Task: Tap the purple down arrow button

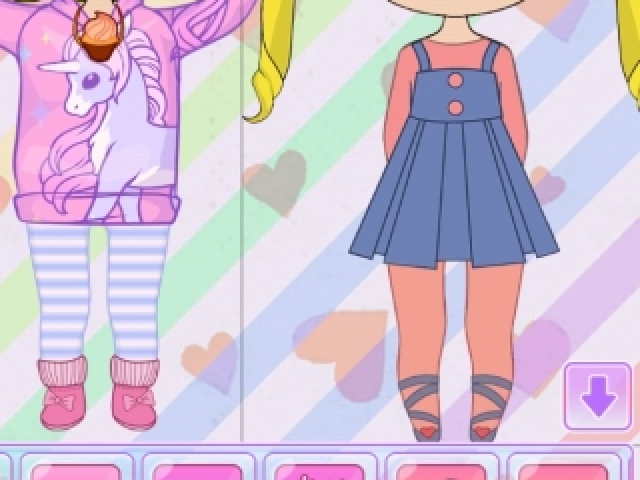Action: (598, 397)
